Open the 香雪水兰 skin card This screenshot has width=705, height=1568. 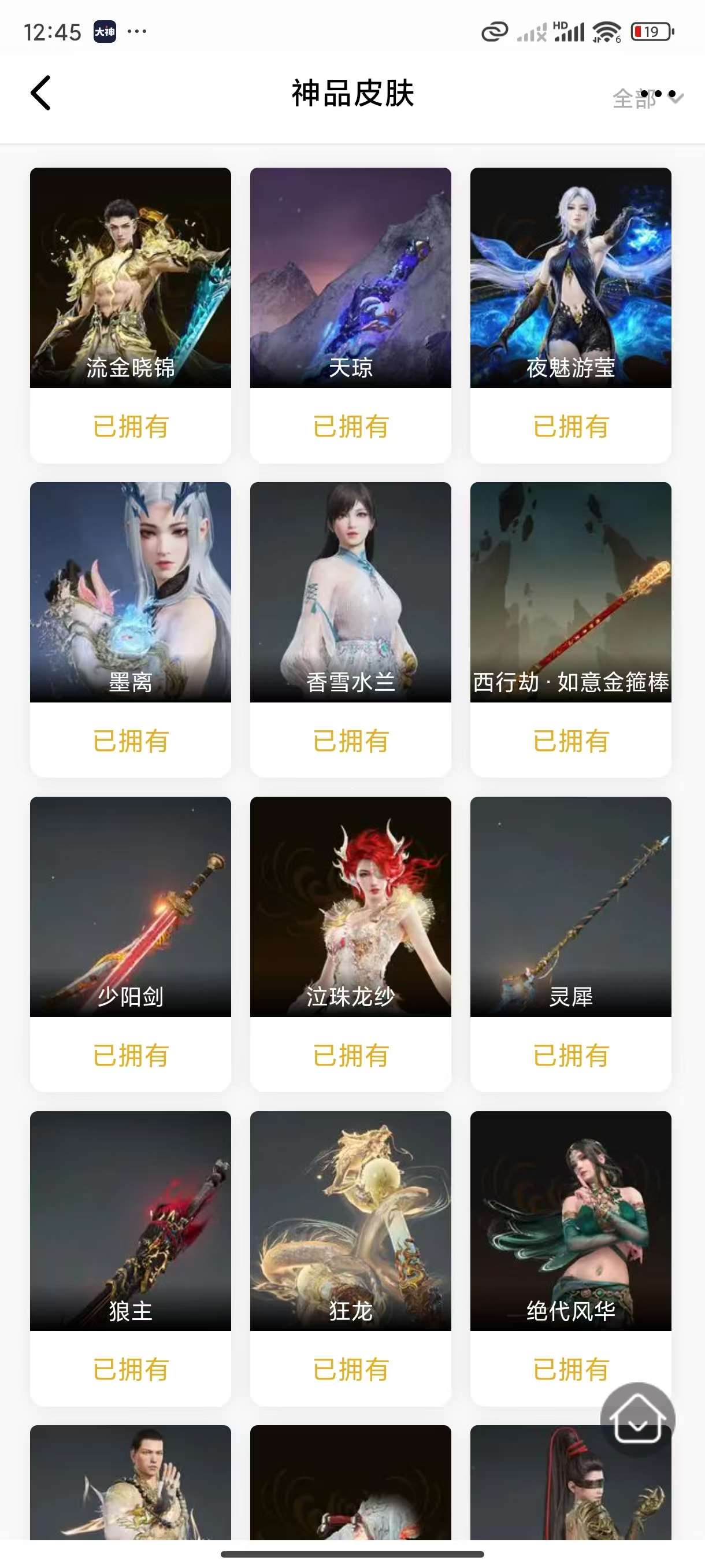(350, 592)
